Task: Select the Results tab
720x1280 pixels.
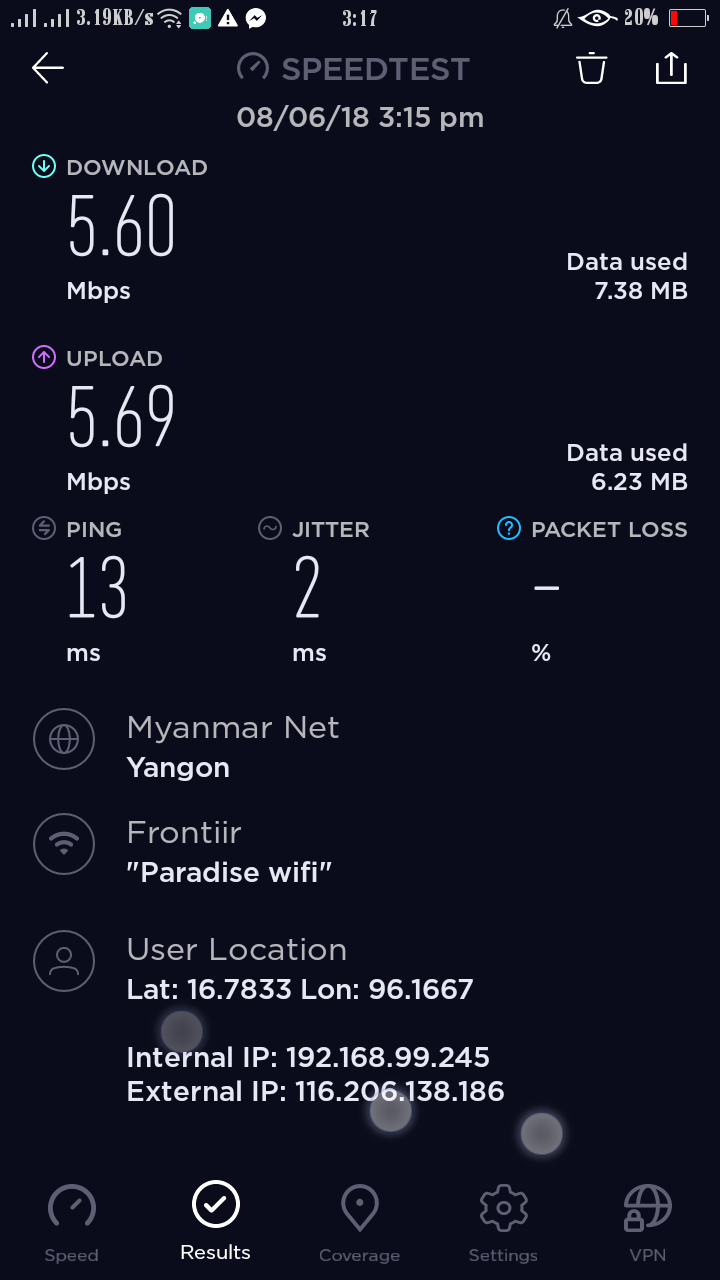Action: 216,1220
